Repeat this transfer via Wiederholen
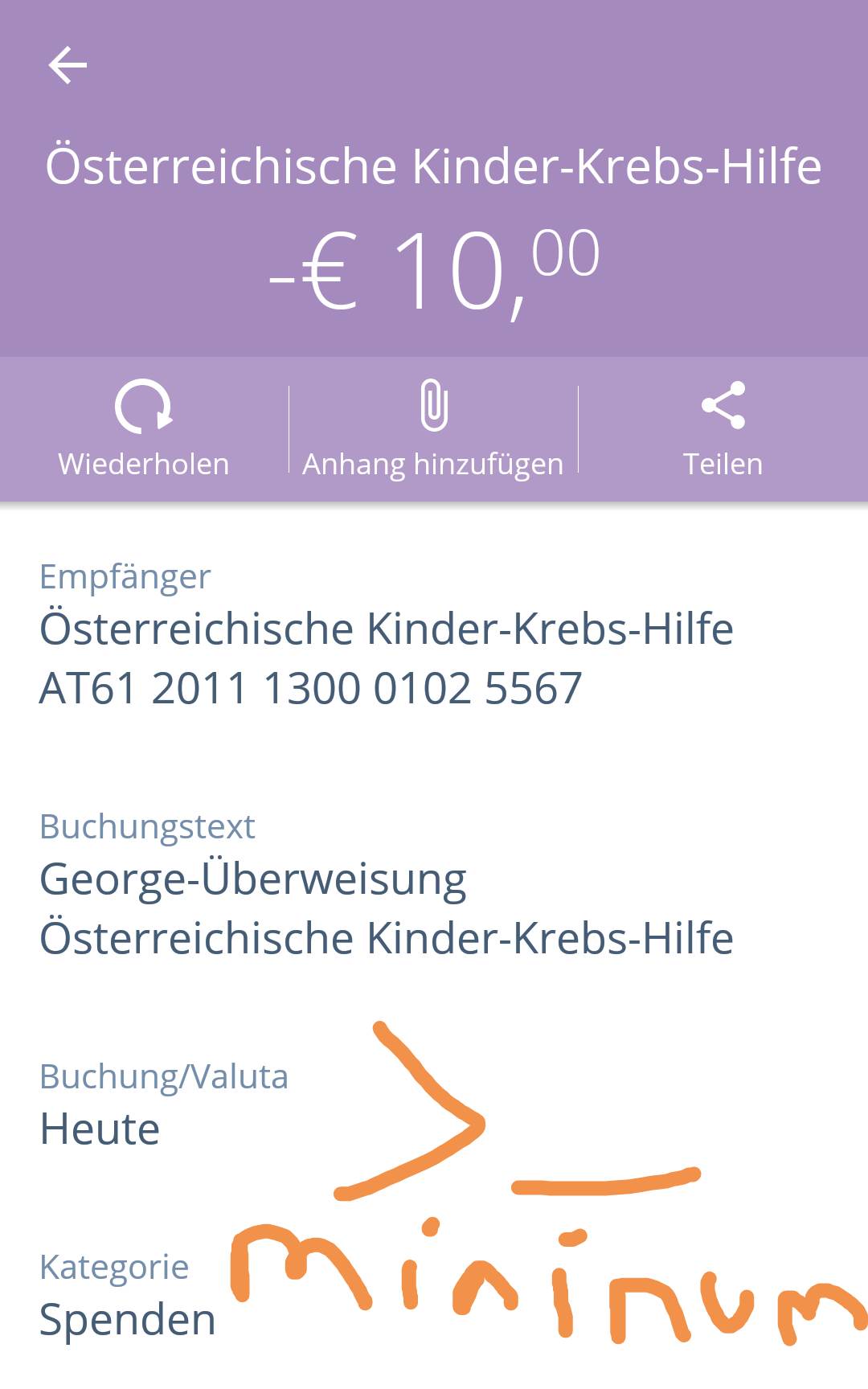The image size is (868, 1389). 144,429
